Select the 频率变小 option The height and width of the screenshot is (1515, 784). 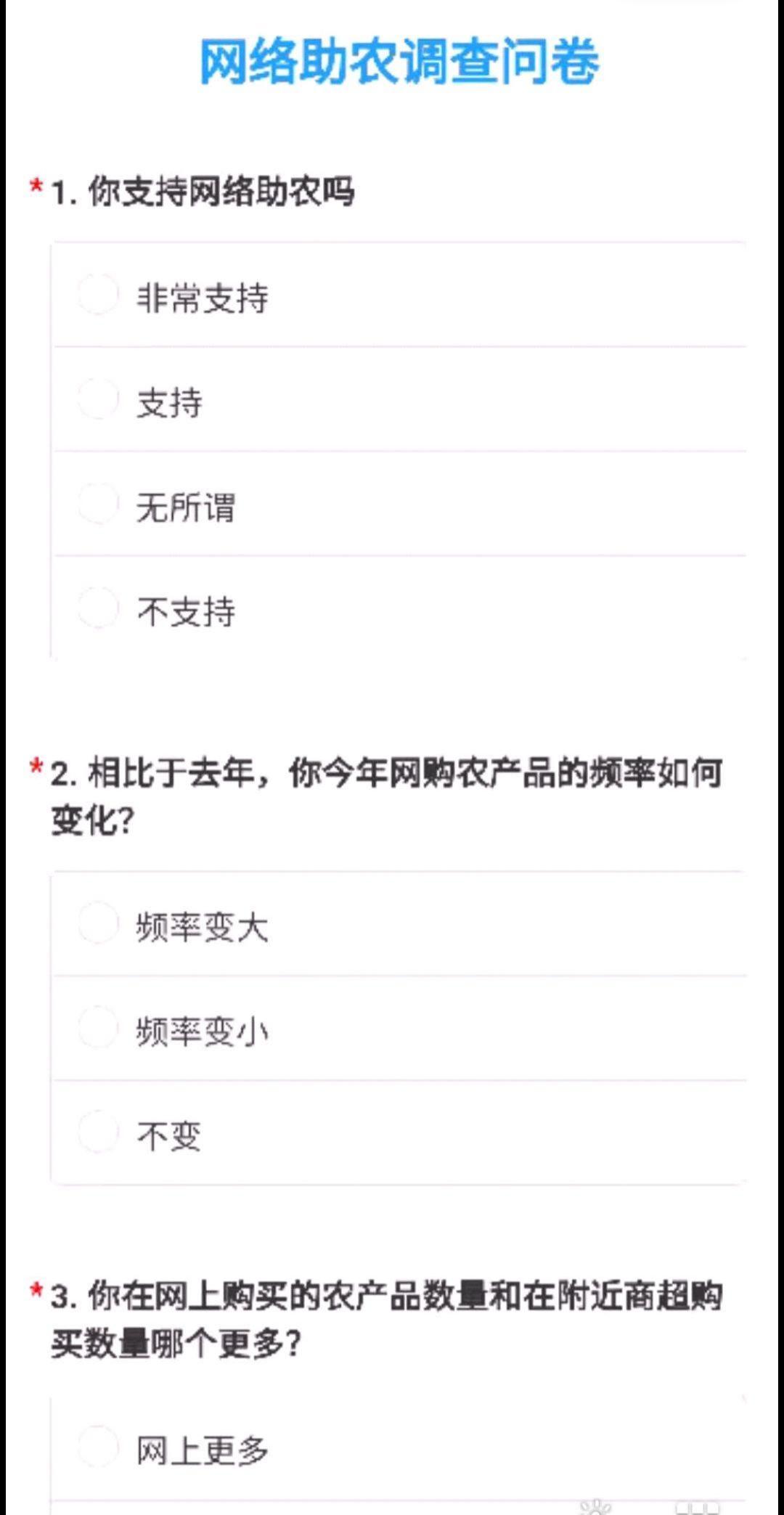pos(98,1028)
